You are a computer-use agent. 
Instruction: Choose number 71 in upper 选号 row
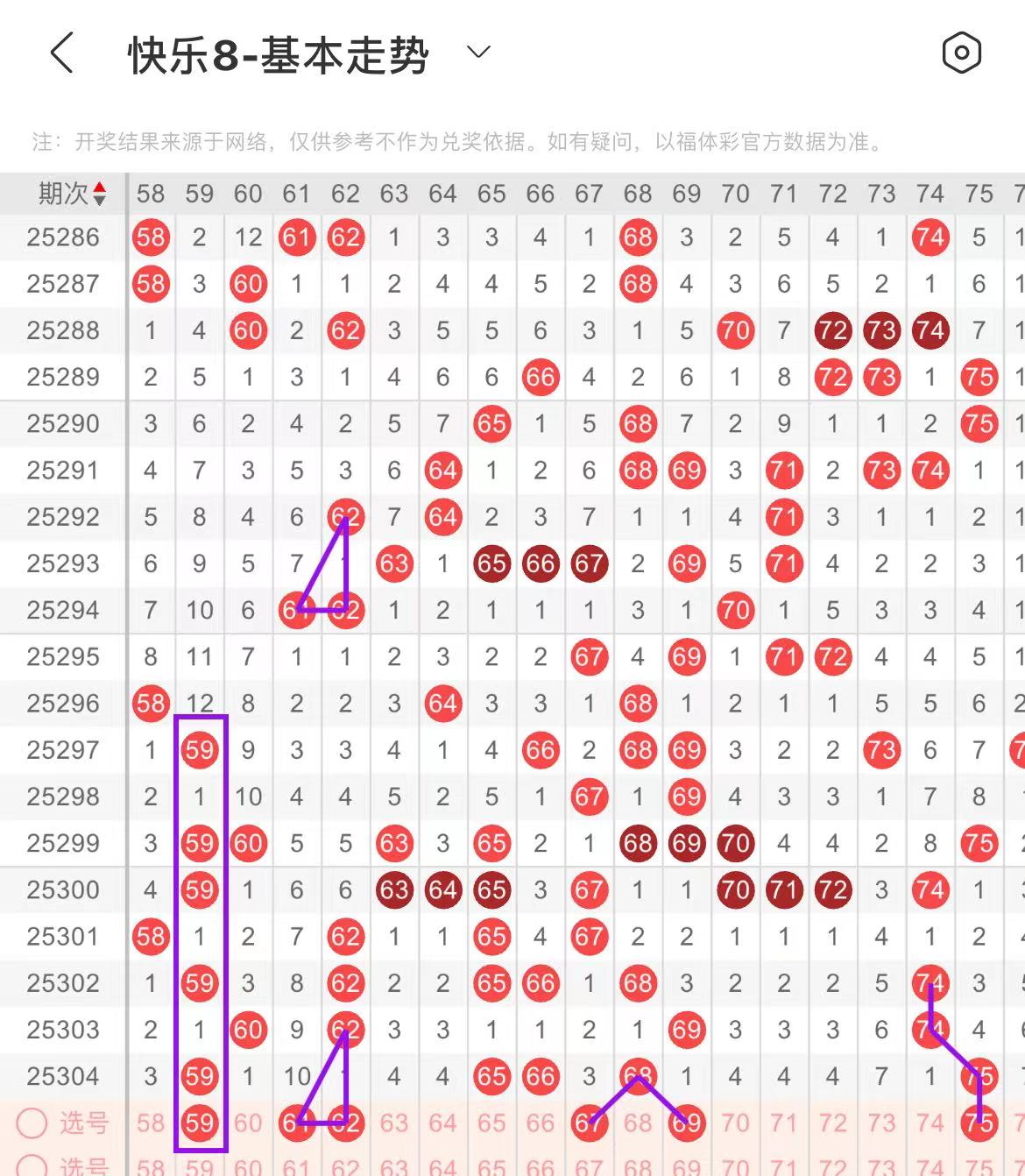pos(784,1123)
